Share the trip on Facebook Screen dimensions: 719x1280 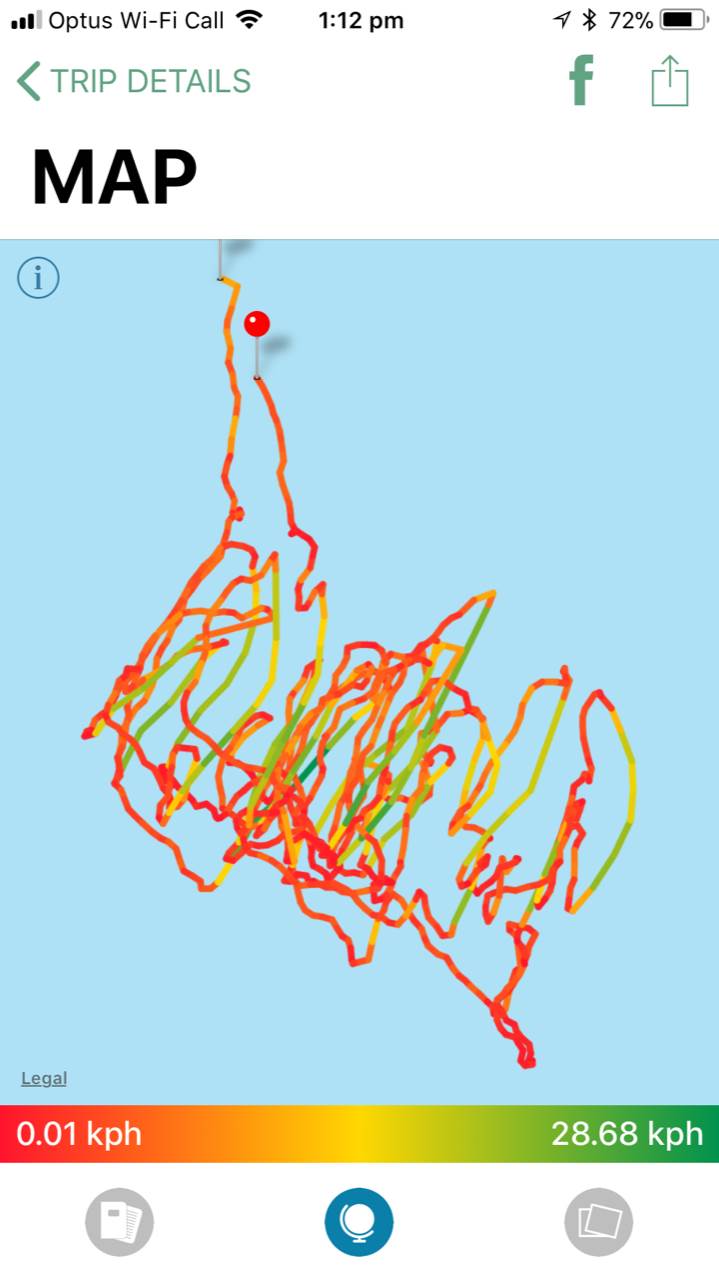[x=581, y=81]
